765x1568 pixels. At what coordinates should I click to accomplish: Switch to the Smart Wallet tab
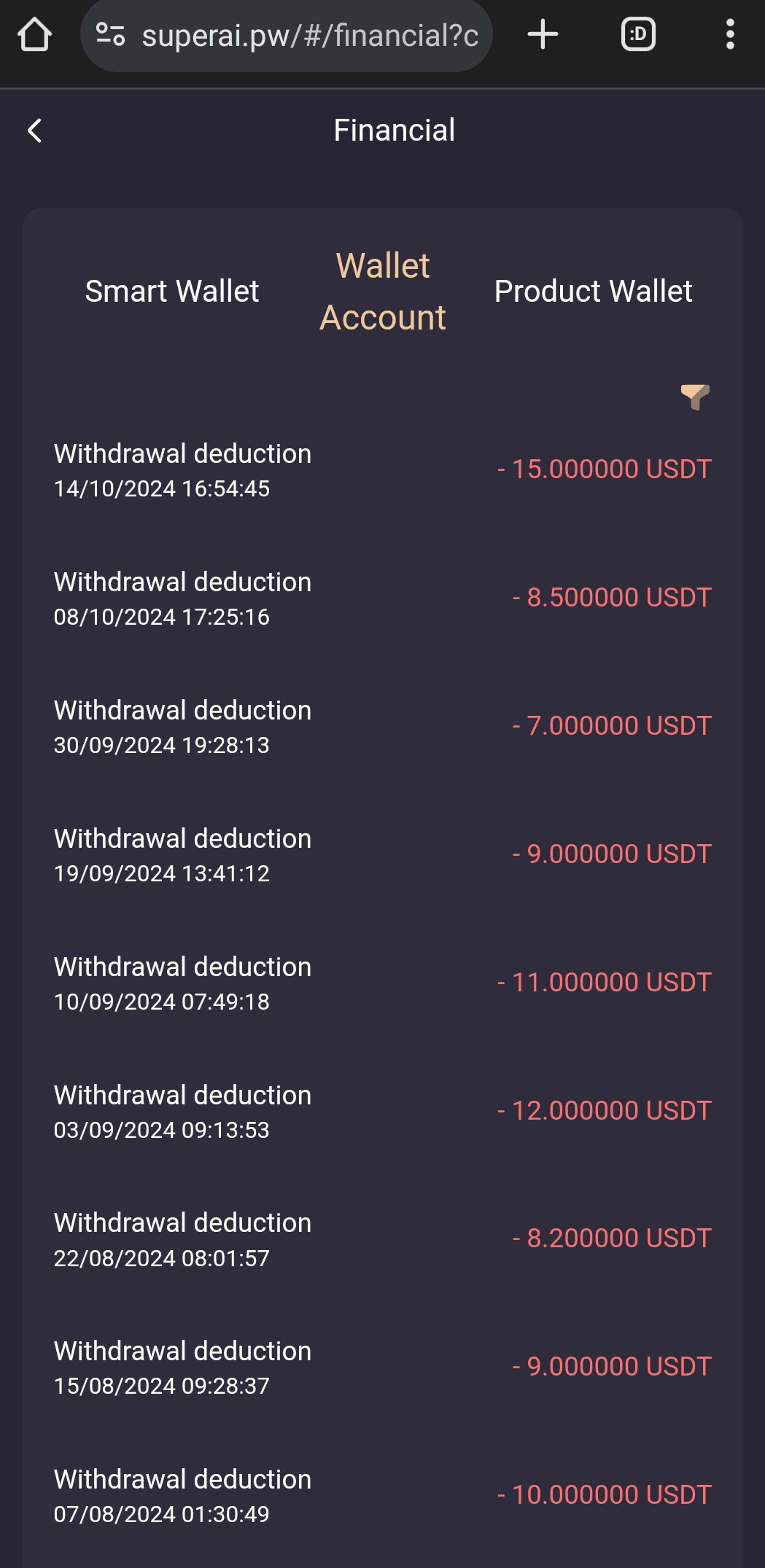[x=172, y=292]
